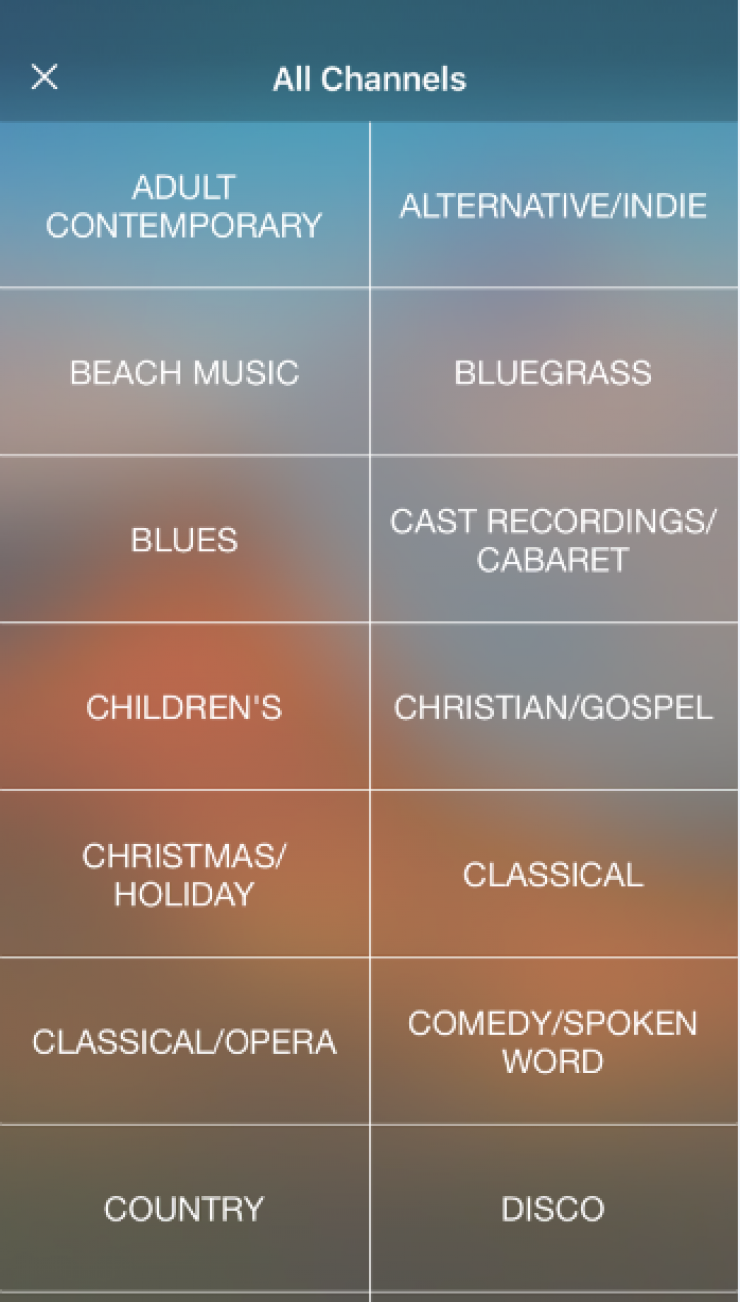This screenshot has height=1302, width=740.
Task: Select the Disco channel
Action: [555, 1208]
